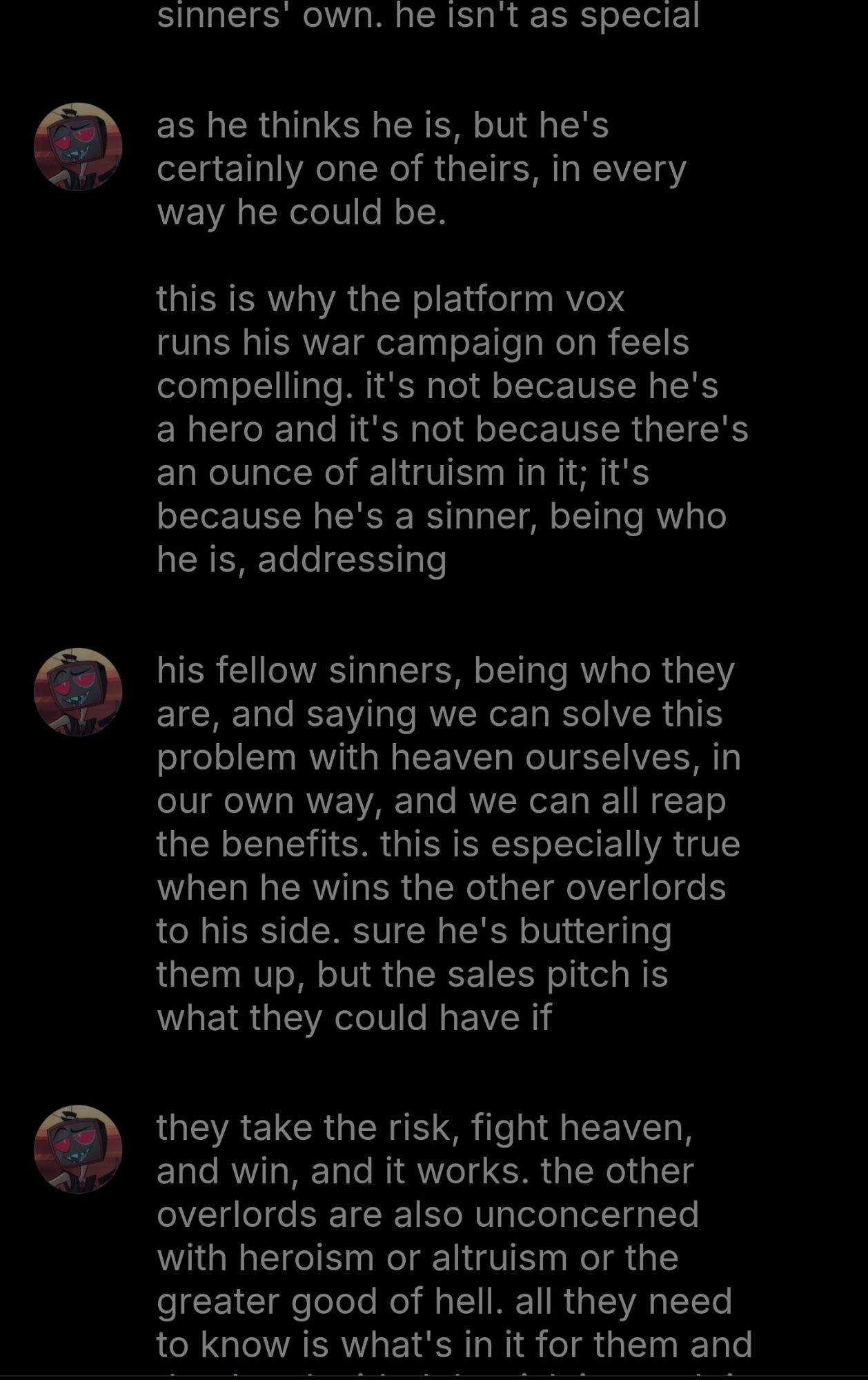
Task: View profile from the "his fellow sinners" post avatar
Action: point(78,692)
